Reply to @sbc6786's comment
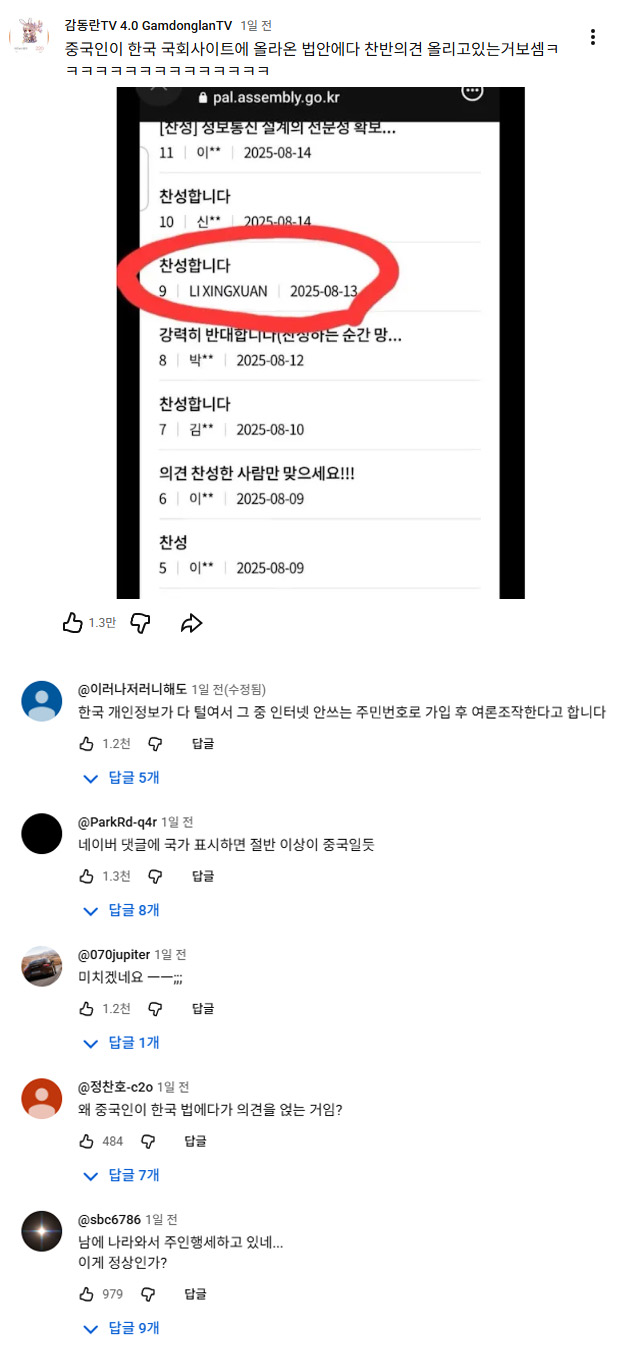The image size is (618, 1354). coord(195,1294)
